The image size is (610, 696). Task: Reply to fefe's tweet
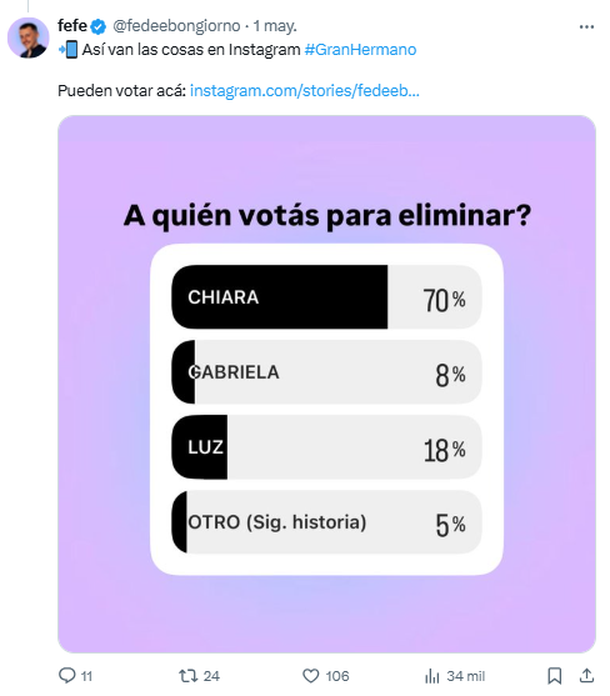69,675
